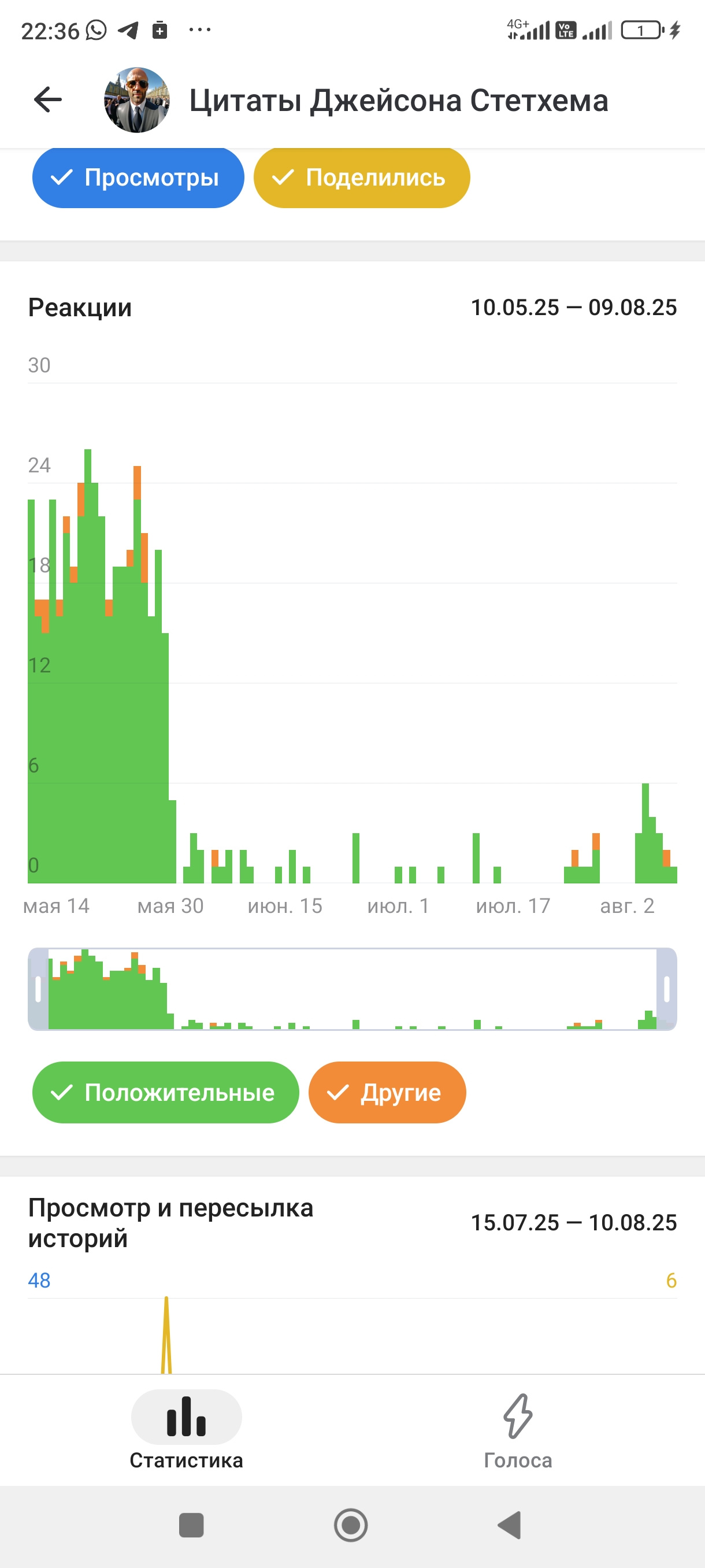Tap the left handle of the reactions range slider
The height and width of the screenshot is (1568, 705).
[38, 989]
